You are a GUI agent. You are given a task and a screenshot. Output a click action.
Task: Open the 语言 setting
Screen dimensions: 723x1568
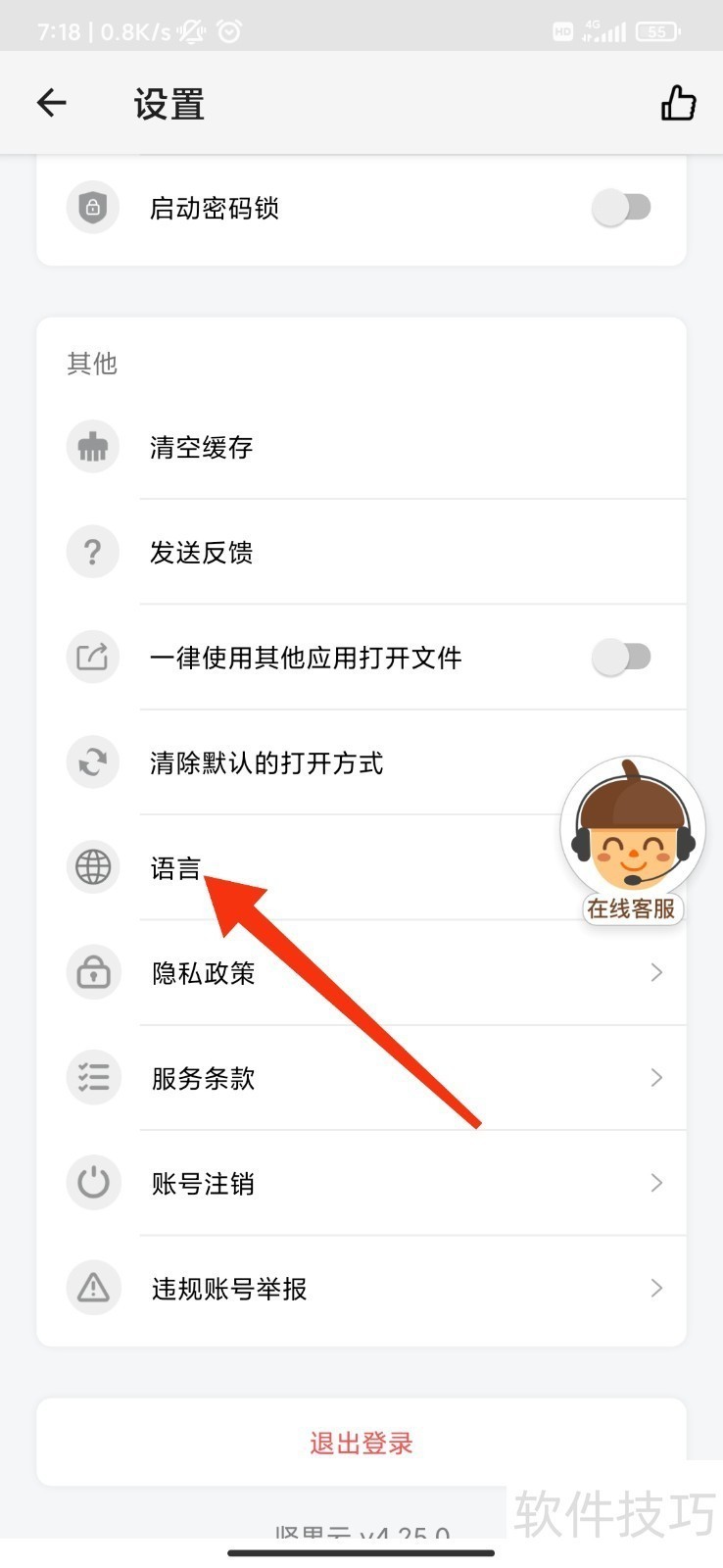pos(175,868)
